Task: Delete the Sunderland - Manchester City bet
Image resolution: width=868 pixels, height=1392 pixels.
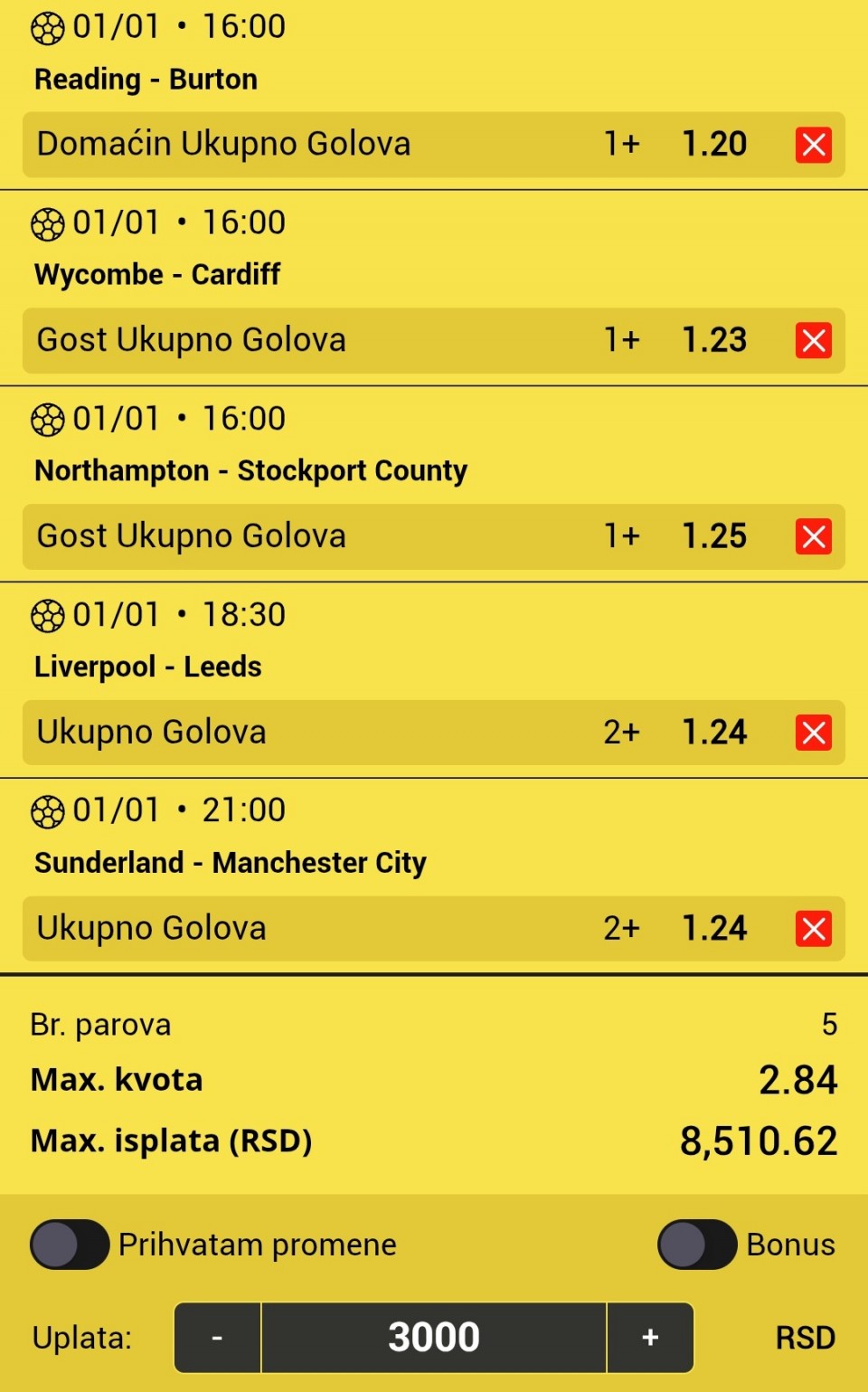Action: 813,929
